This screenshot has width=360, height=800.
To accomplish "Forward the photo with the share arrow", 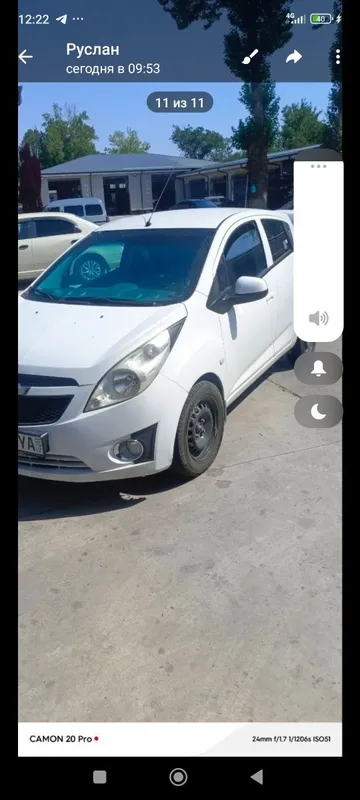I will click(294, 57).
